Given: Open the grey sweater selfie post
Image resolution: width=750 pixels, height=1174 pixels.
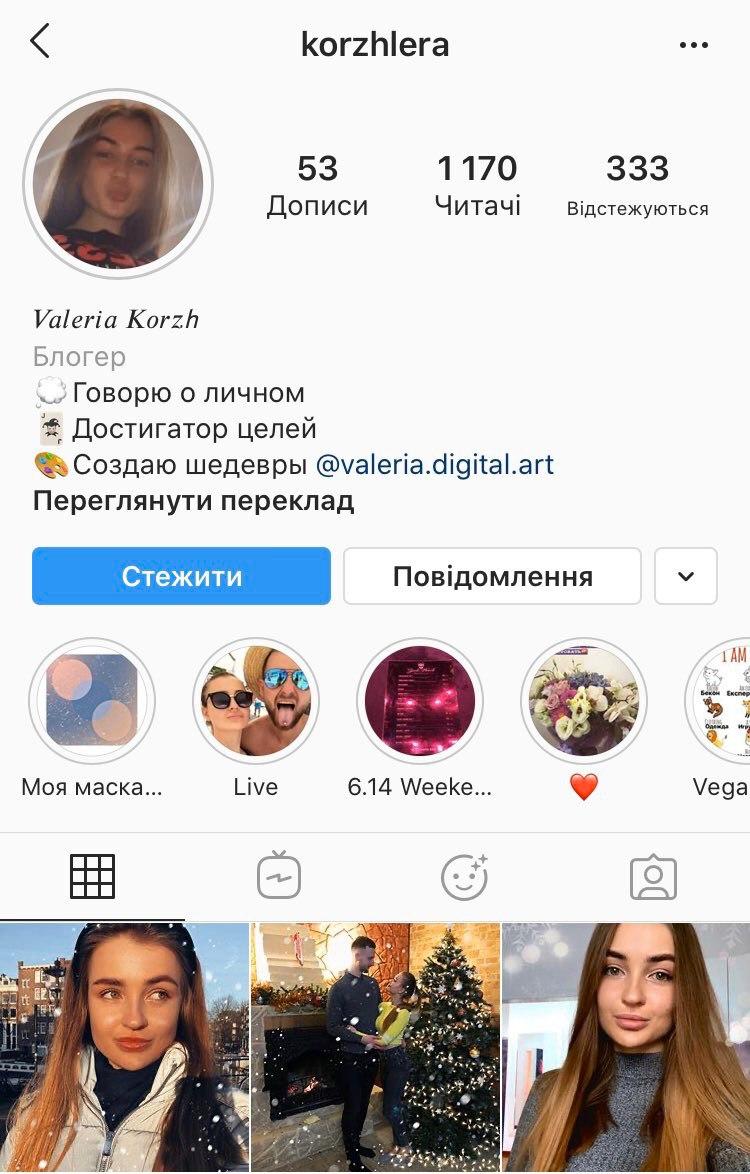Looking at the screenshot, I should [627, 1047].
